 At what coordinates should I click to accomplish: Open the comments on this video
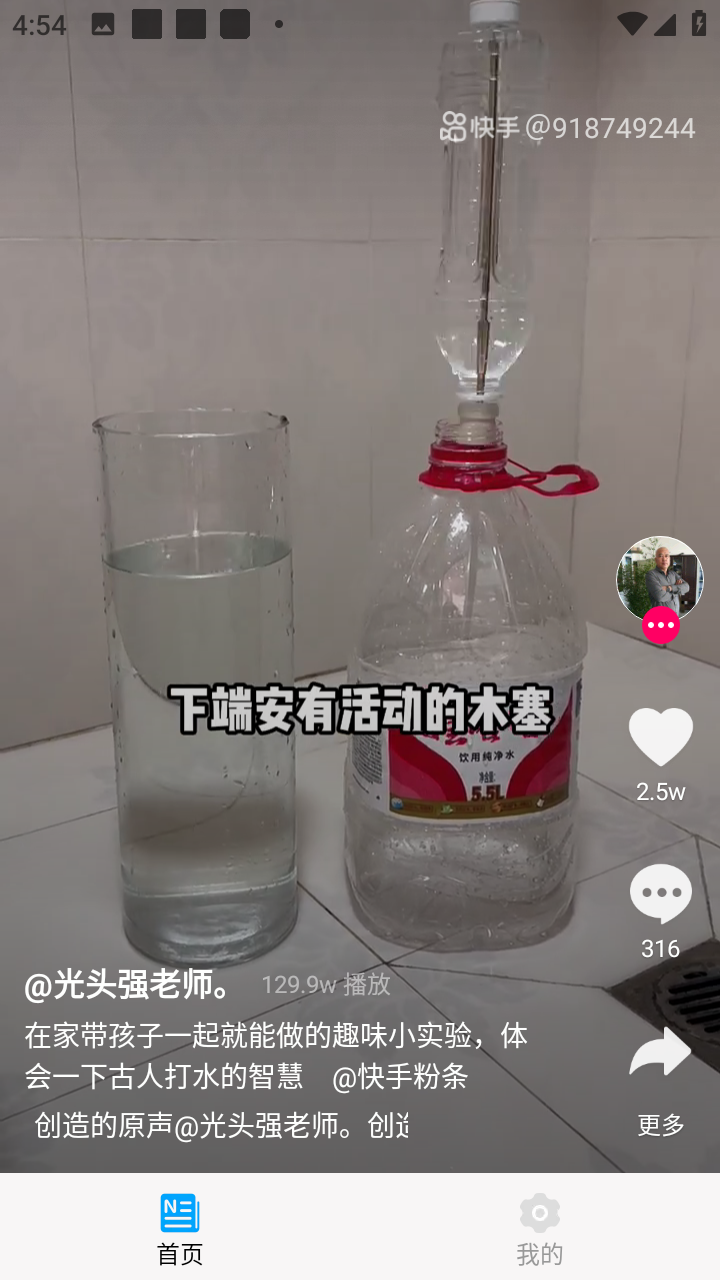pos(660,894)
